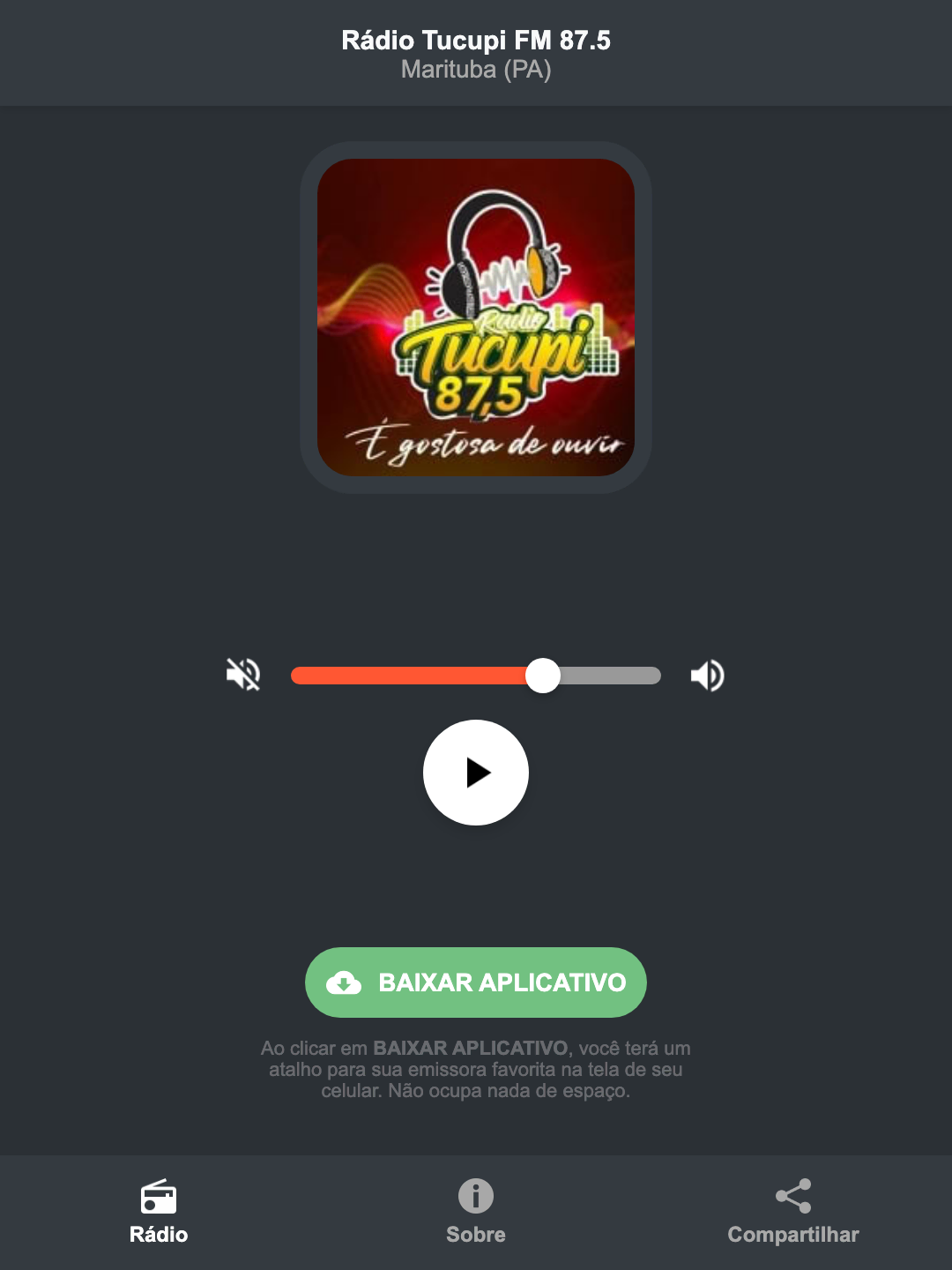
Task: Click the bold BAIXAR APLICATIVO text in the description
Action: (472, 1049)
